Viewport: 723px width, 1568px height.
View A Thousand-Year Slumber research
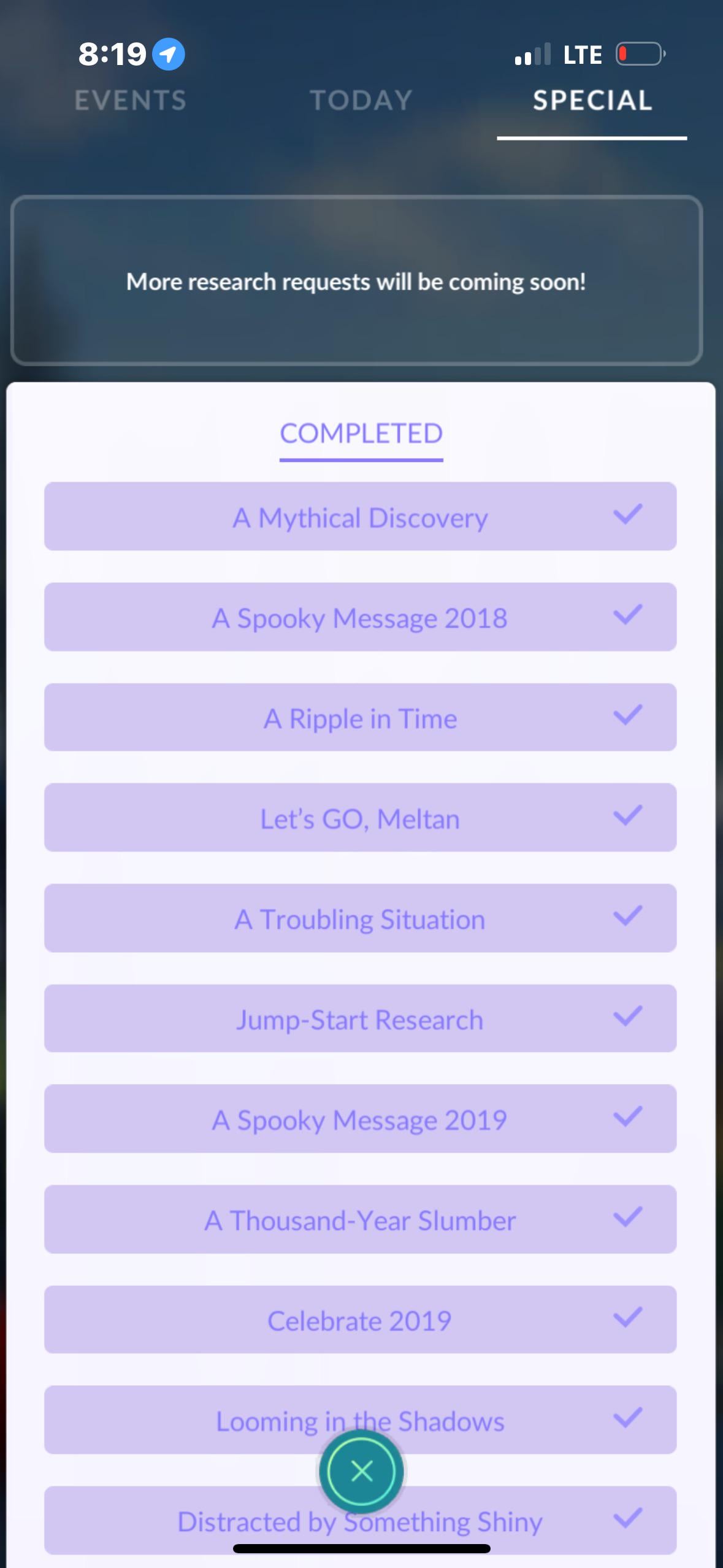(360, 1220)
